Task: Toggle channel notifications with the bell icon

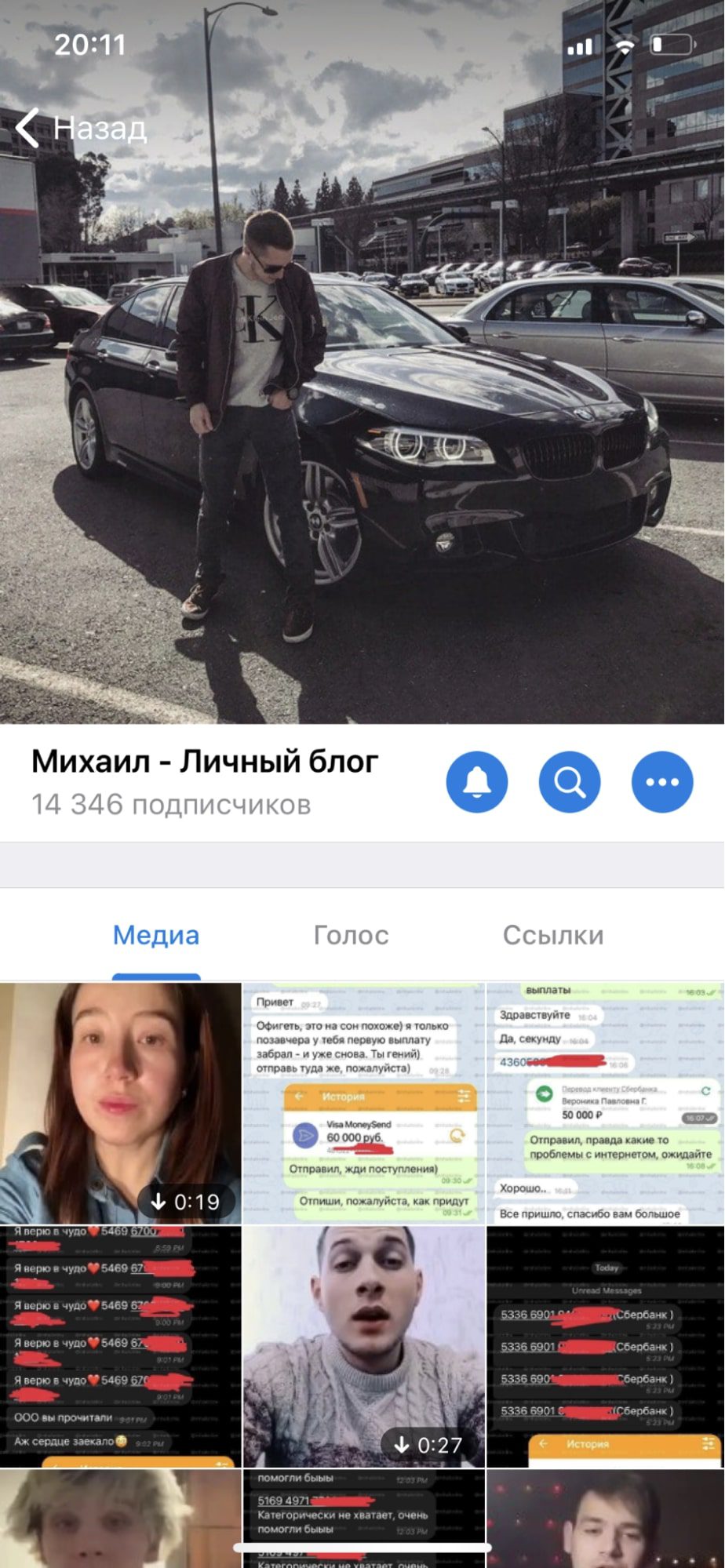Action: tap(477, 781)
